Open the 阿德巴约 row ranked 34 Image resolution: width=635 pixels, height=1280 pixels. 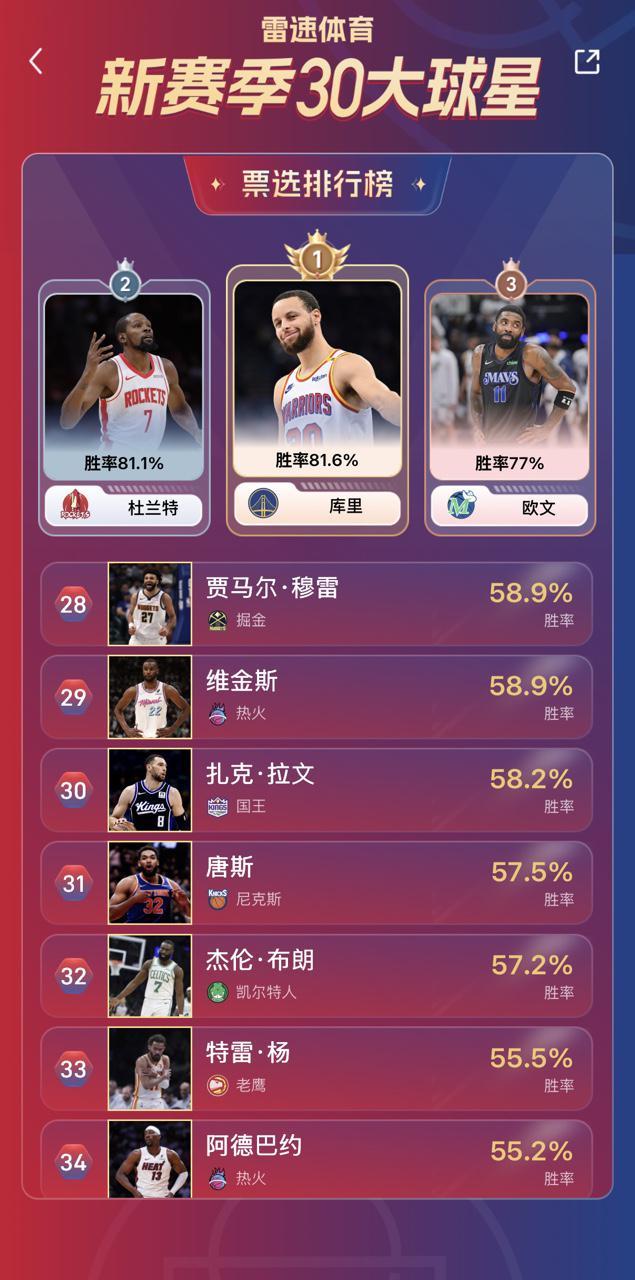click(316, 1160)
